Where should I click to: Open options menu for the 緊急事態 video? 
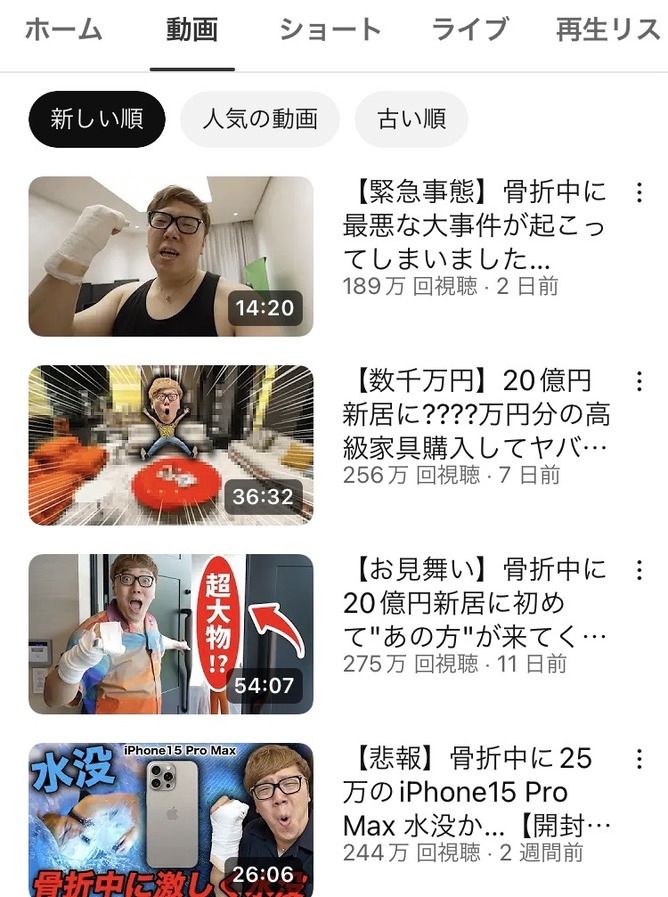638,193
